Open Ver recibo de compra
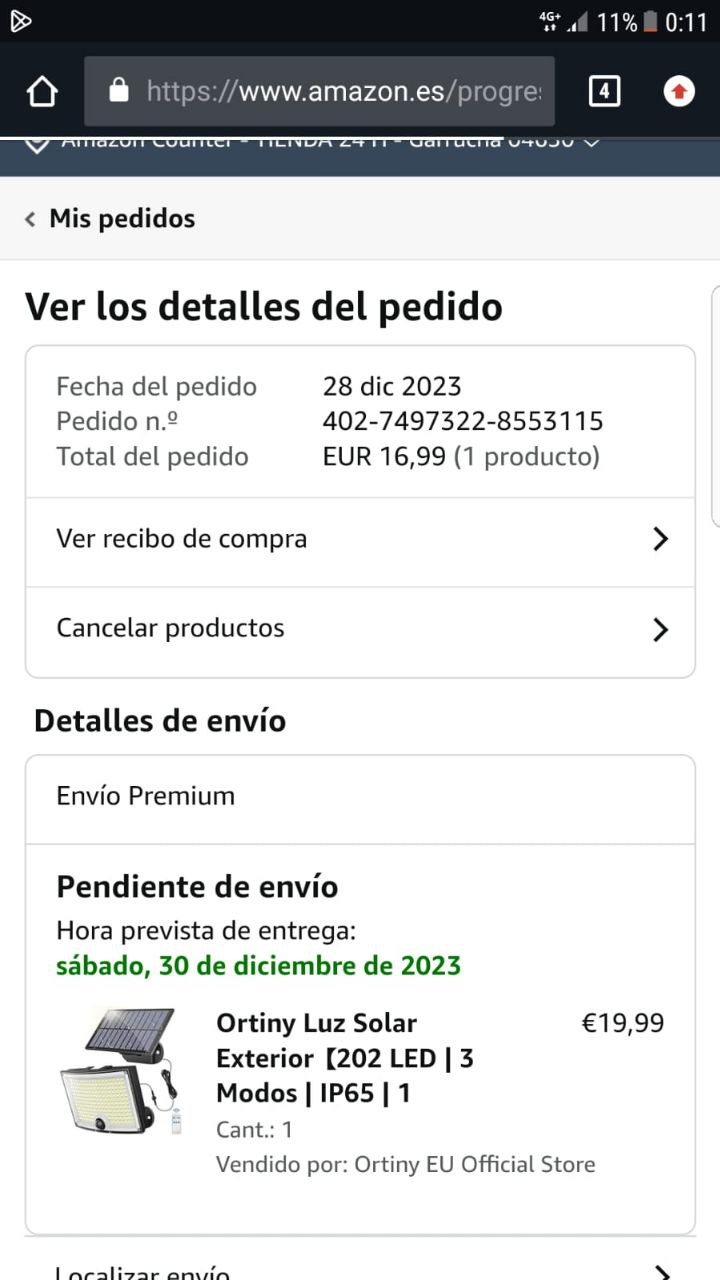 point(360,540)
